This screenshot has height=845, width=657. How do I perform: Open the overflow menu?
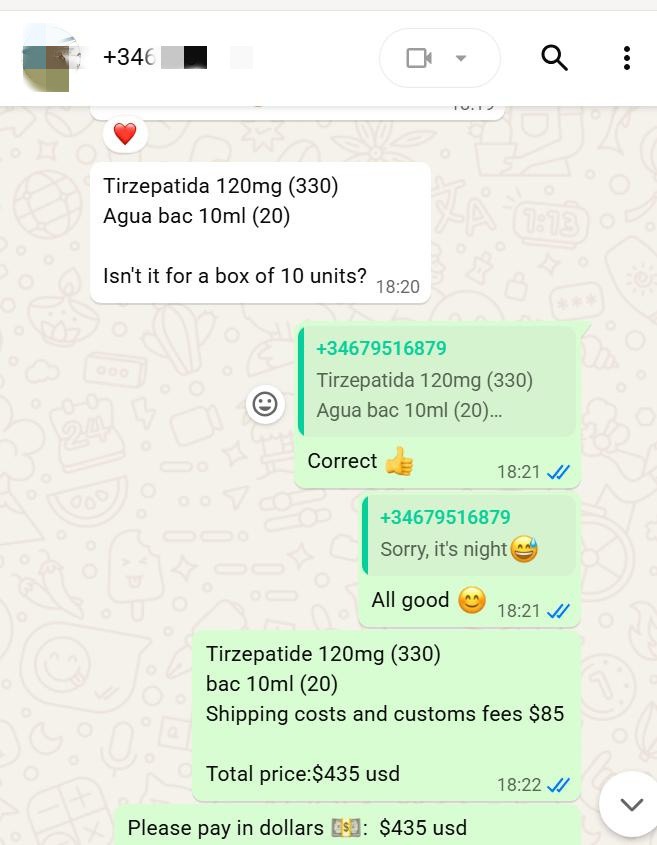click(627, 58)
